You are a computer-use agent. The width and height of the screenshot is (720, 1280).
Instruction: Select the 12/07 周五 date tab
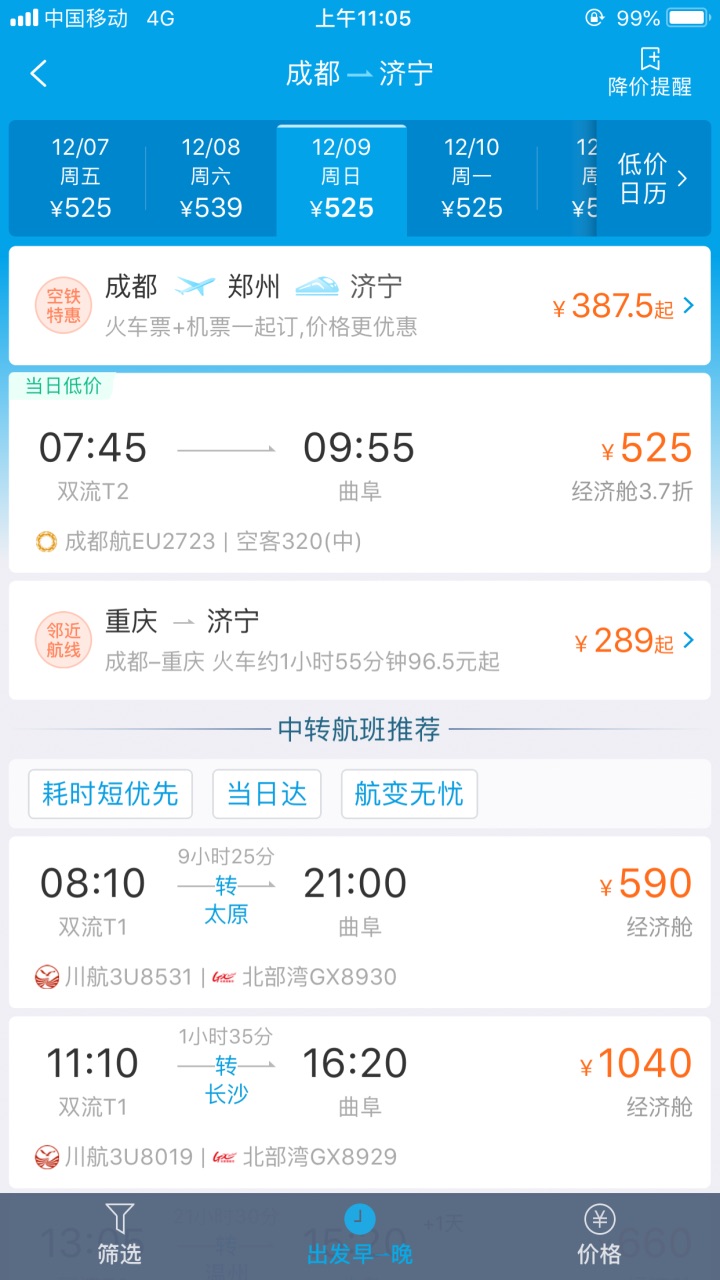(81, 178)
